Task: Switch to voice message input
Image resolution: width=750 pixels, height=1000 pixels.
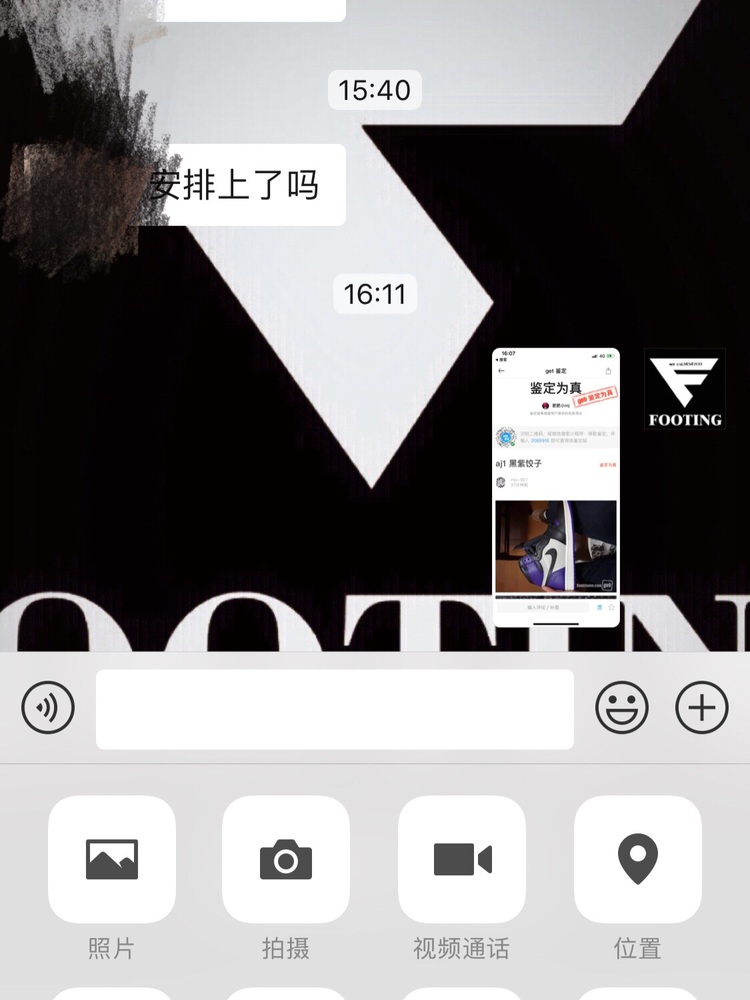Action: tap(48, 708)
